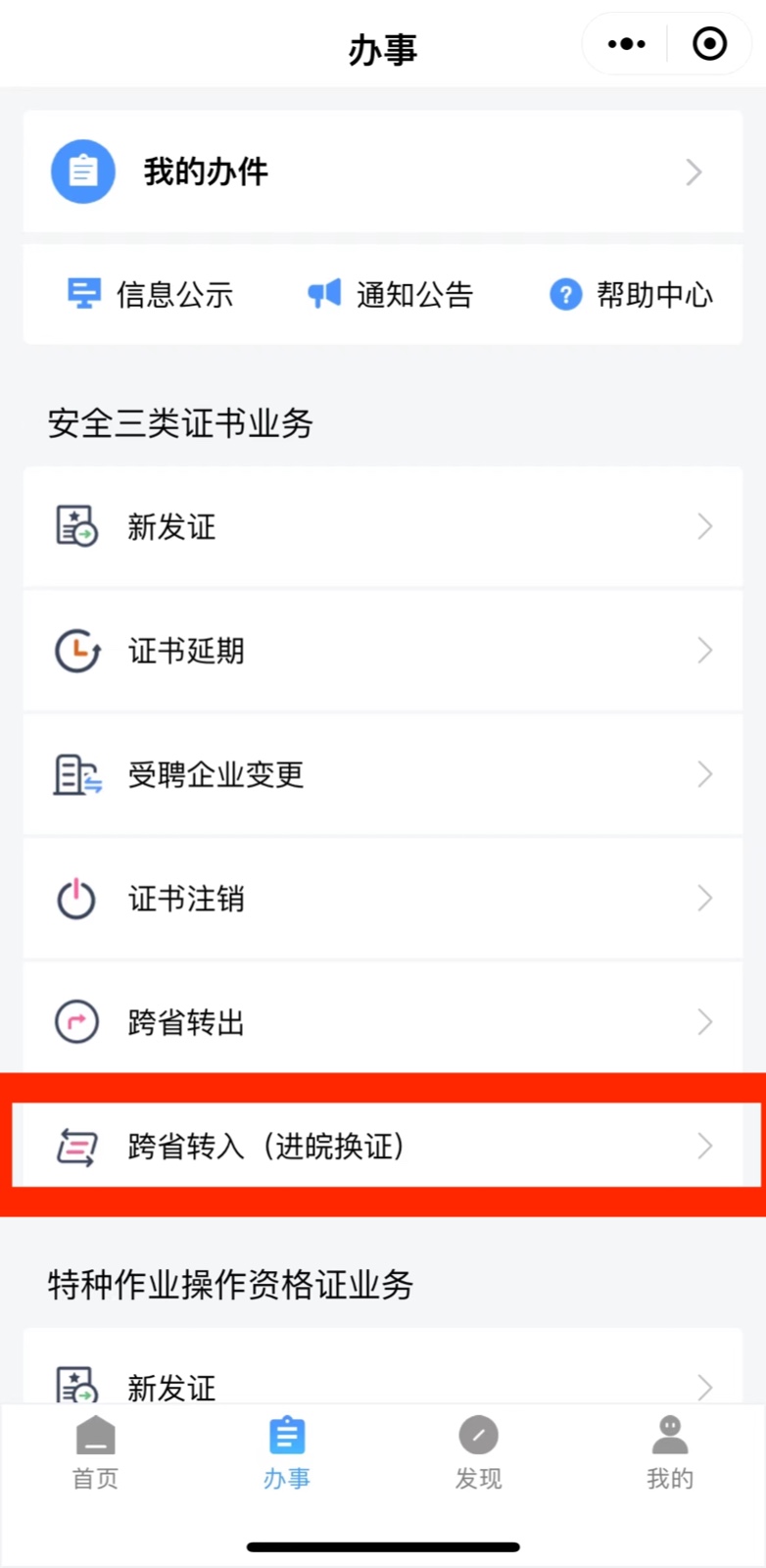Open 证书注销 row
This screenshot has width=766, height=1568.
tap(382, 899)
